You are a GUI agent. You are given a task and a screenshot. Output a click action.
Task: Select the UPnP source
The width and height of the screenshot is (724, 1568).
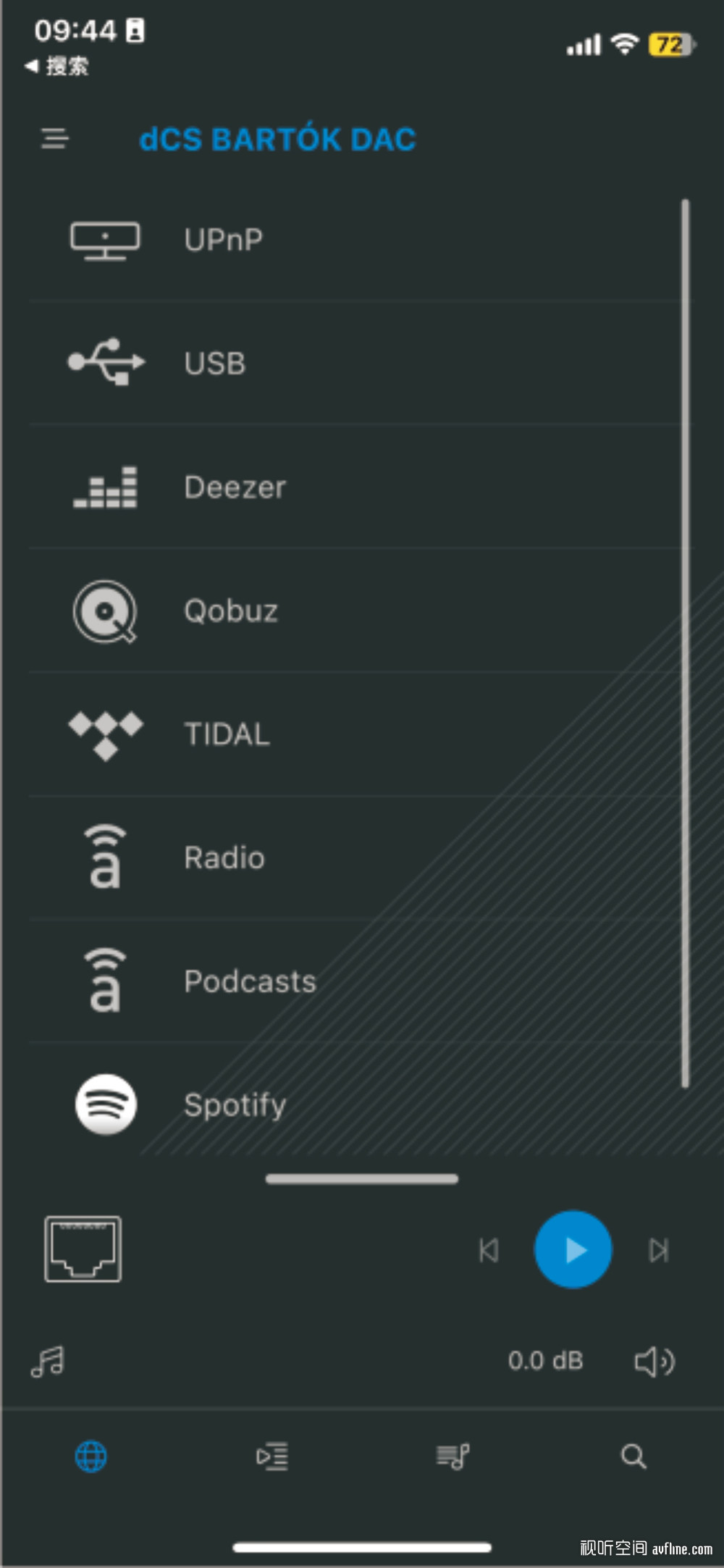pos(355,240)
